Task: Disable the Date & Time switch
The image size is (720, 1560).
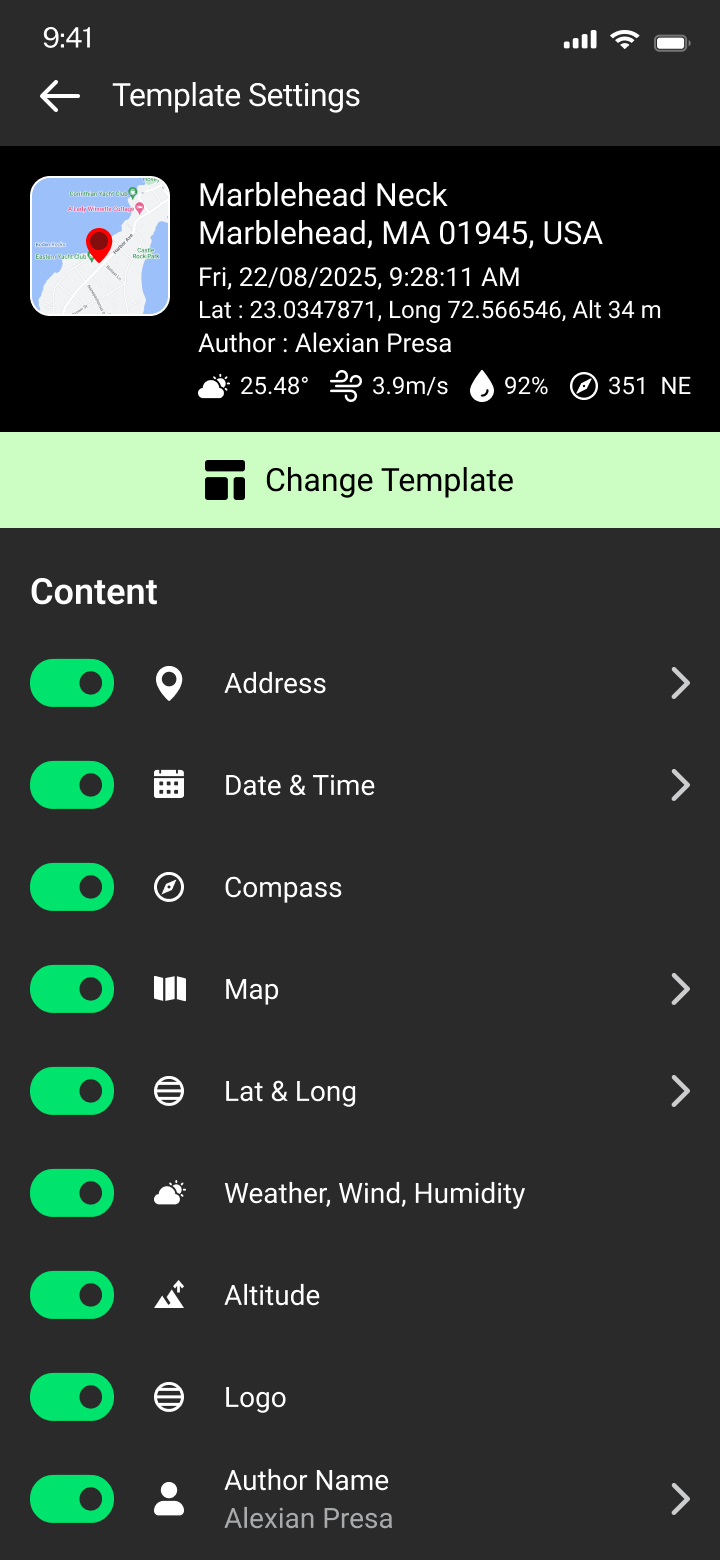Action: (x=72, y=785)
